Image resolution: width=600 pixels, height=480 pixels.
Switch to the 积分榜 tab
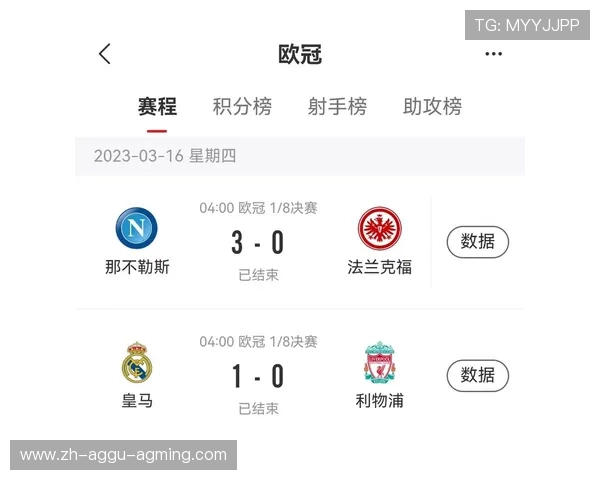[242, 107]
